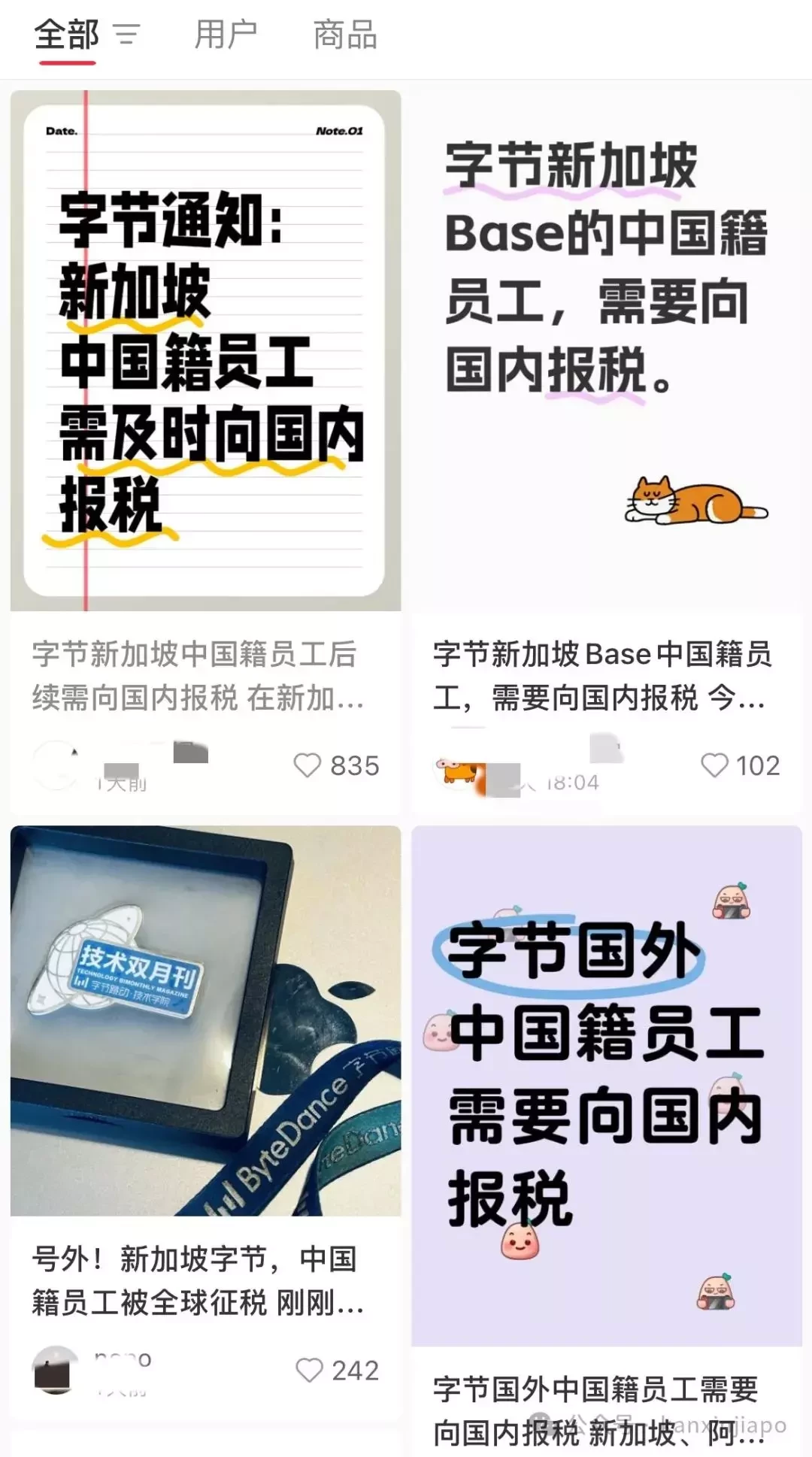Open the 技术双月刊 ByteDance badge post
This screenshot has height=1457, width=812.
coord(205,1020)
